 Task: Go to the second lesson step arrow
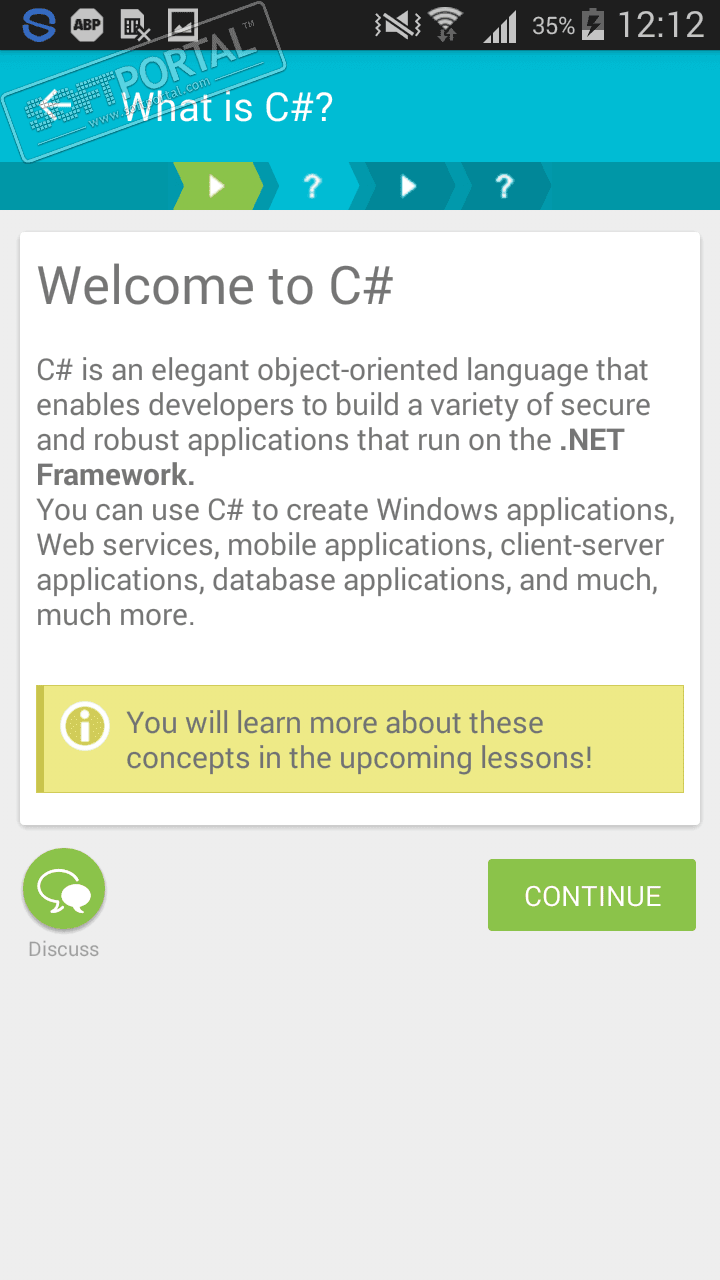408,186
